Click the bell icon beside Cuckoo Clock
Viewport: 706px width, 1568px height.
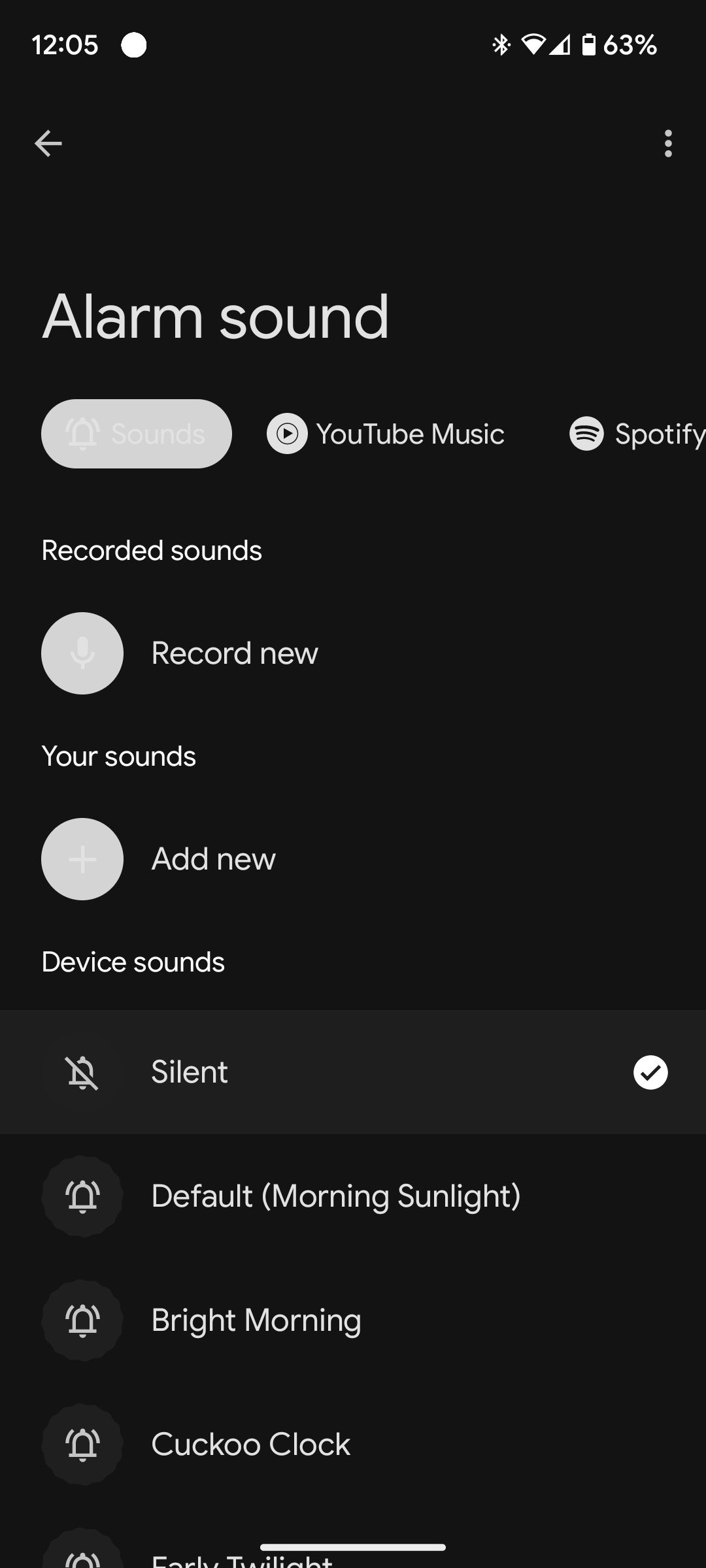(x=82, y=1444)
